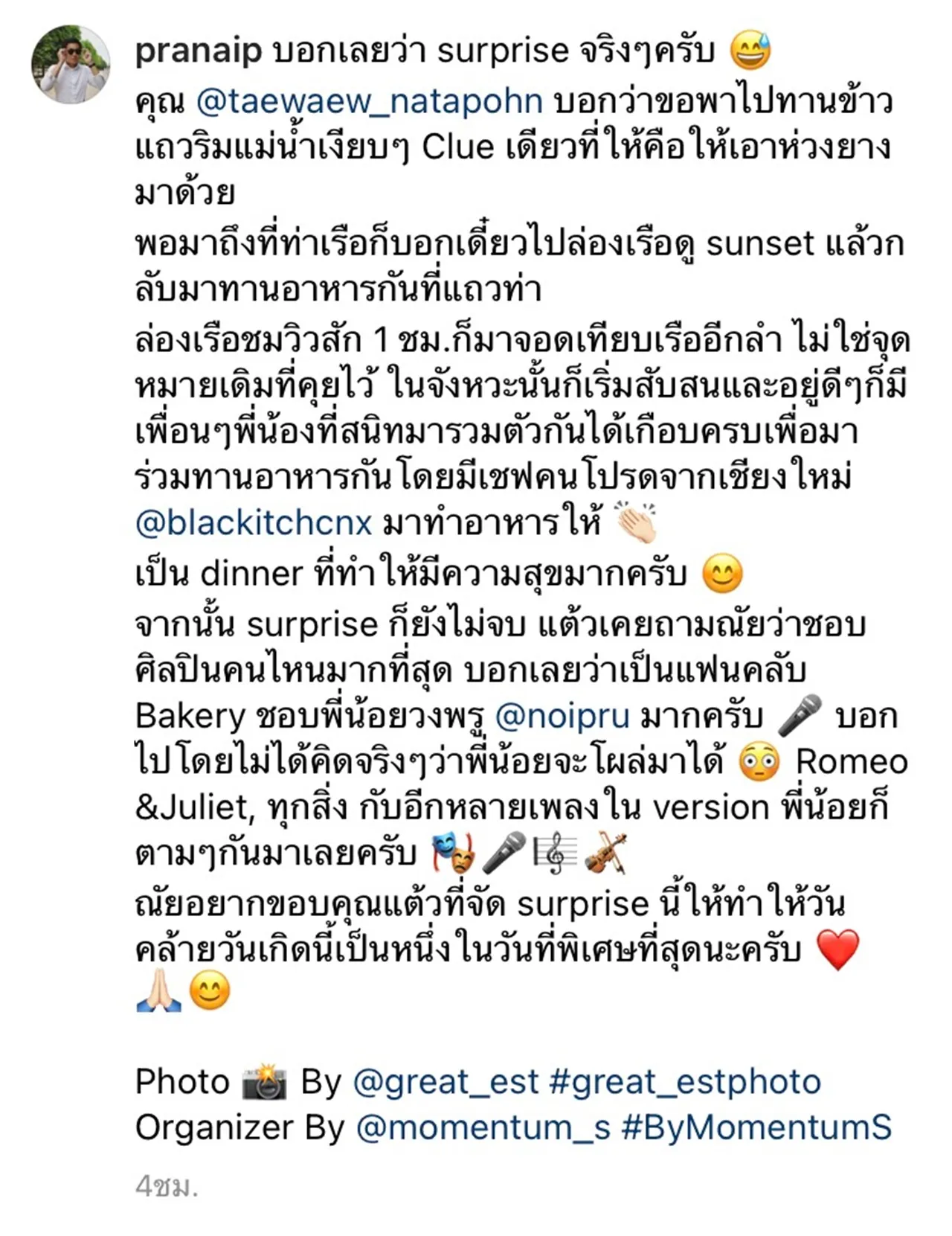
Task: Tap the pranaip username
Action: point(199,51)
